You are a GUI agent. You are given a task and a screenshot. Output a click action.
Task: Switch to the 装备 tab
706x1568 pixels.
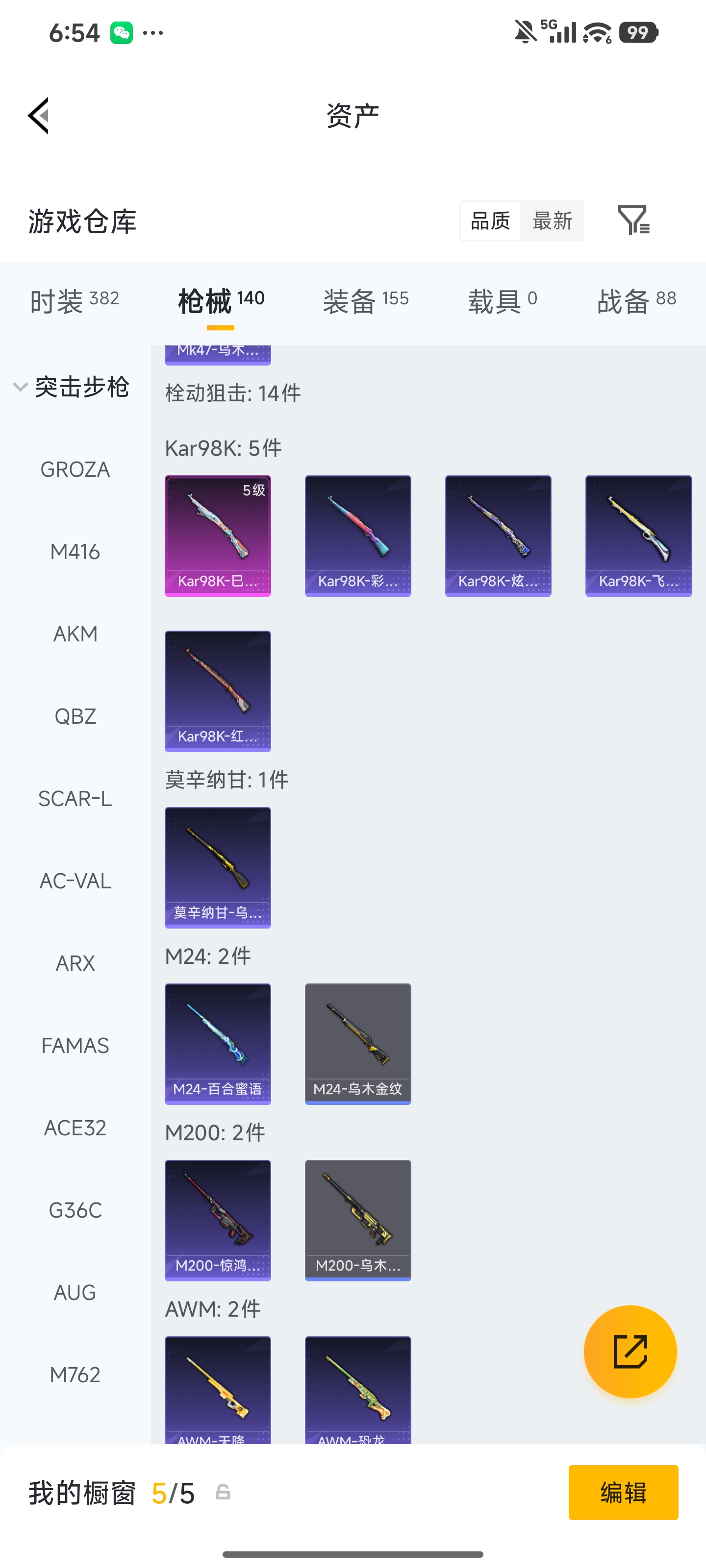[365, 301]
